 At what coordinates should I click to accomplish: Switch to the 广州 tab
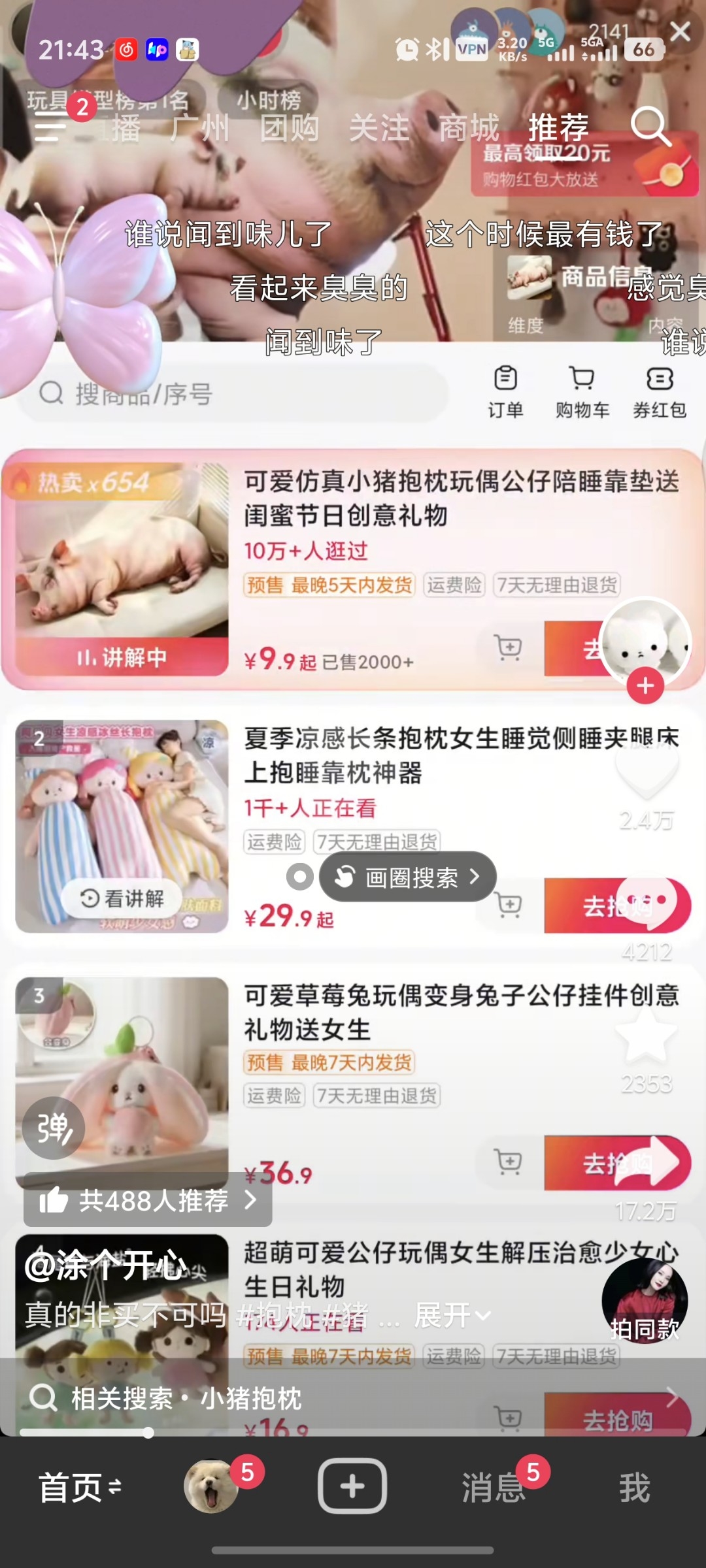200,127
